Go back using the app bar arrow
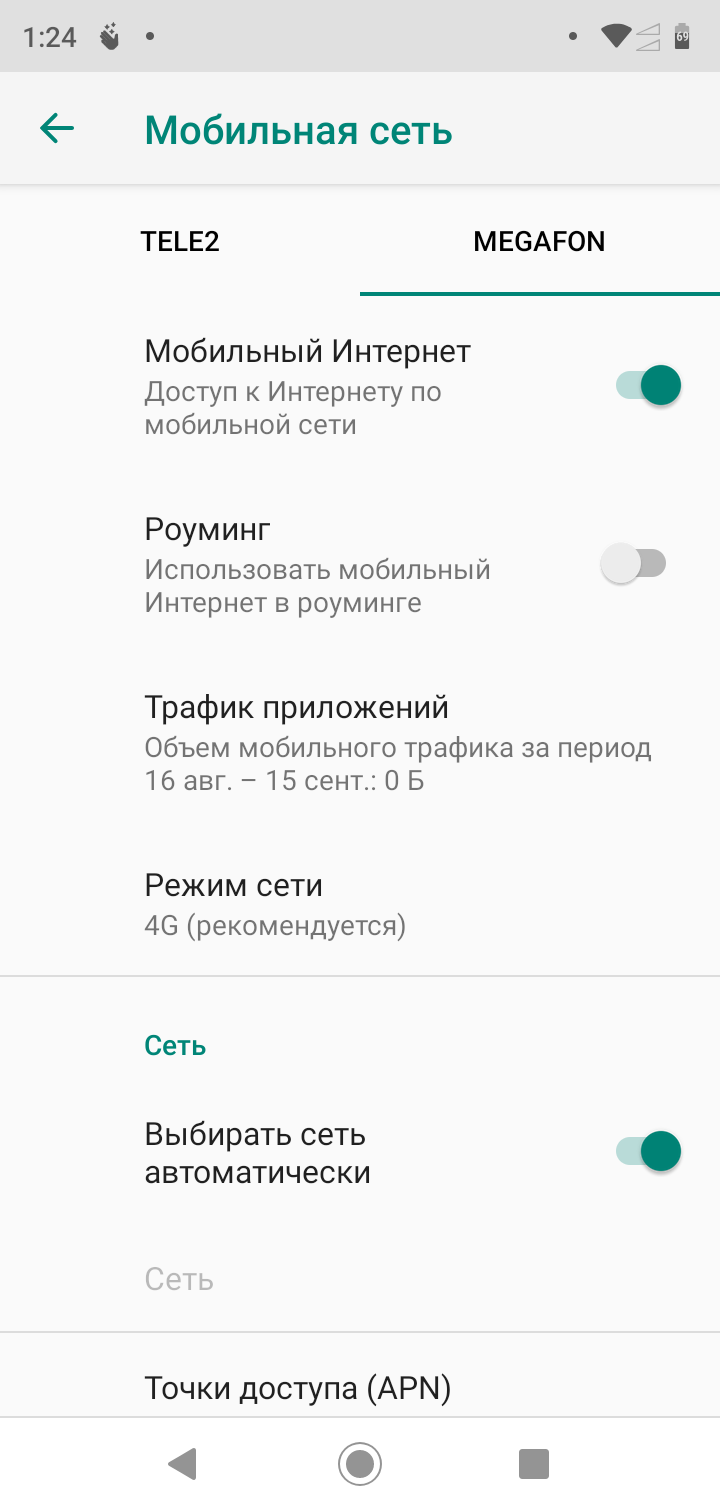The height and width of the screenshot is (1512, 720). [x=57, y=129]
